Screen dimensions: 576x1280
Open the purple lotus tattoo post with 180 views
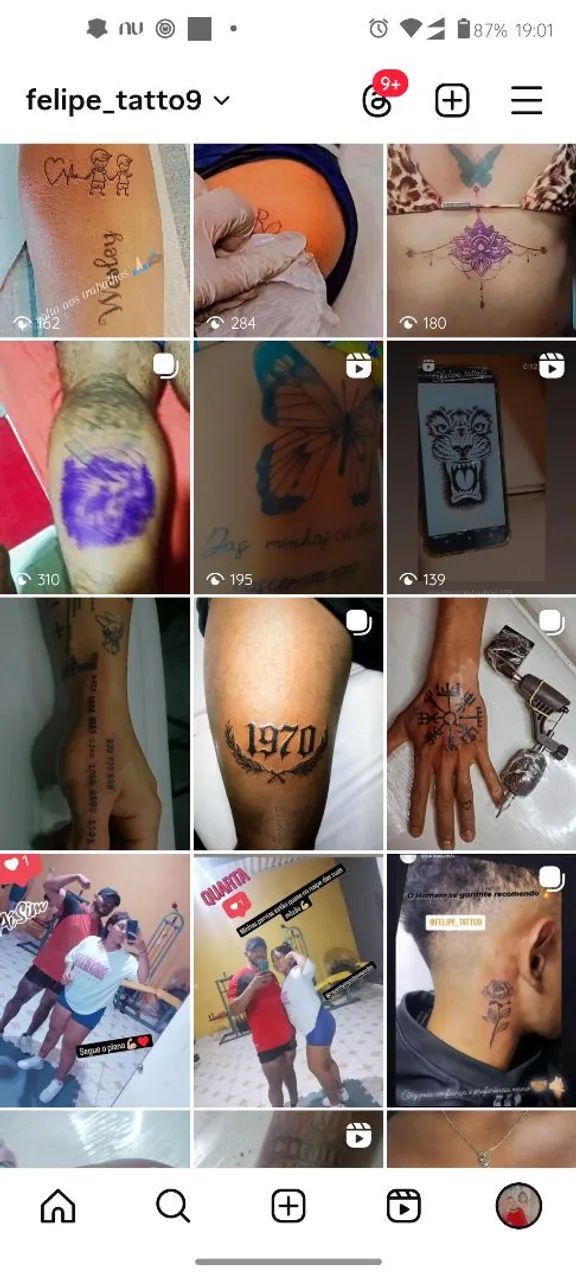pos(481,240)
